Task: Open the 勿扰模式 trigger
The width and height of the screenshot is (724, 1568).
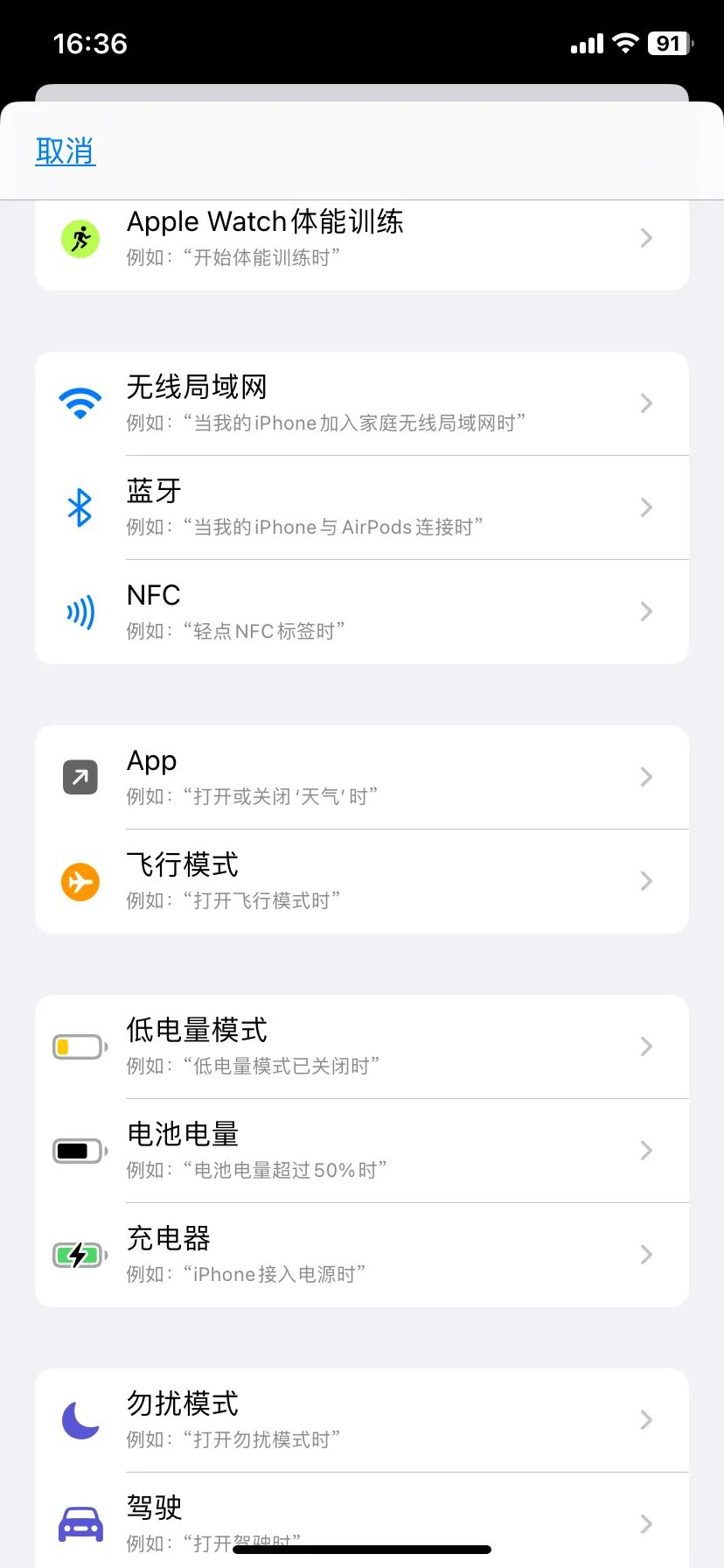Action: pyautogui.click(x=361, y=1420)
